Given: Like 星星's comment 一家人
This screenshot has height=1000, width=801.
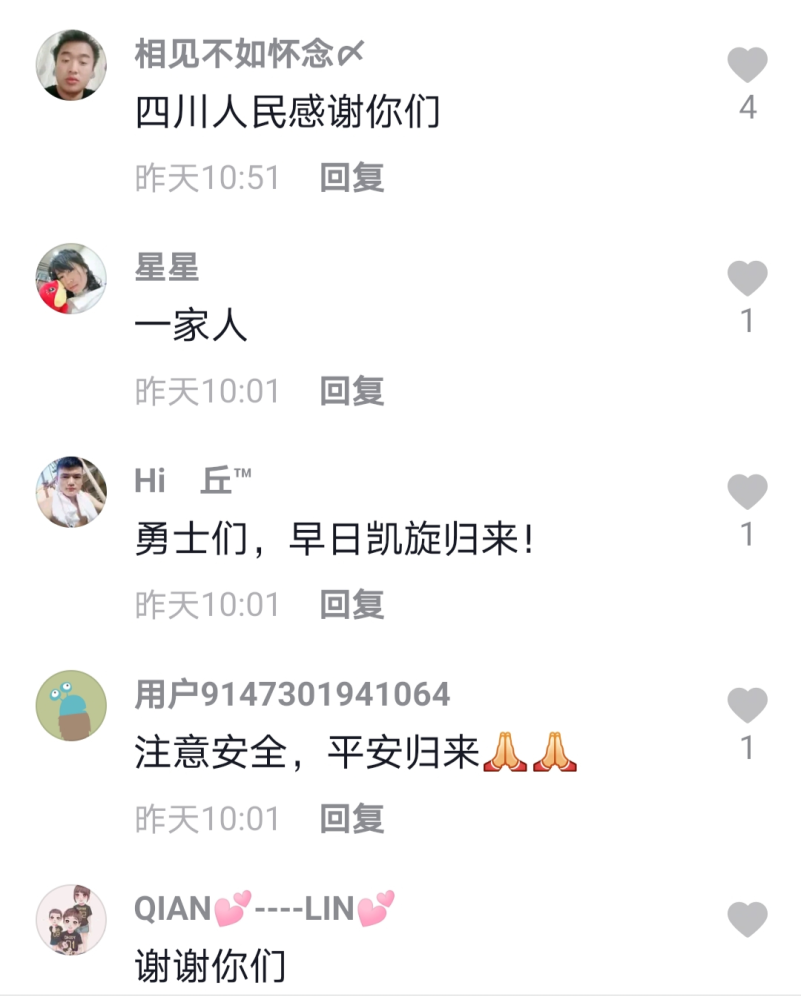Looking at the screenshot, I should 746,277.
